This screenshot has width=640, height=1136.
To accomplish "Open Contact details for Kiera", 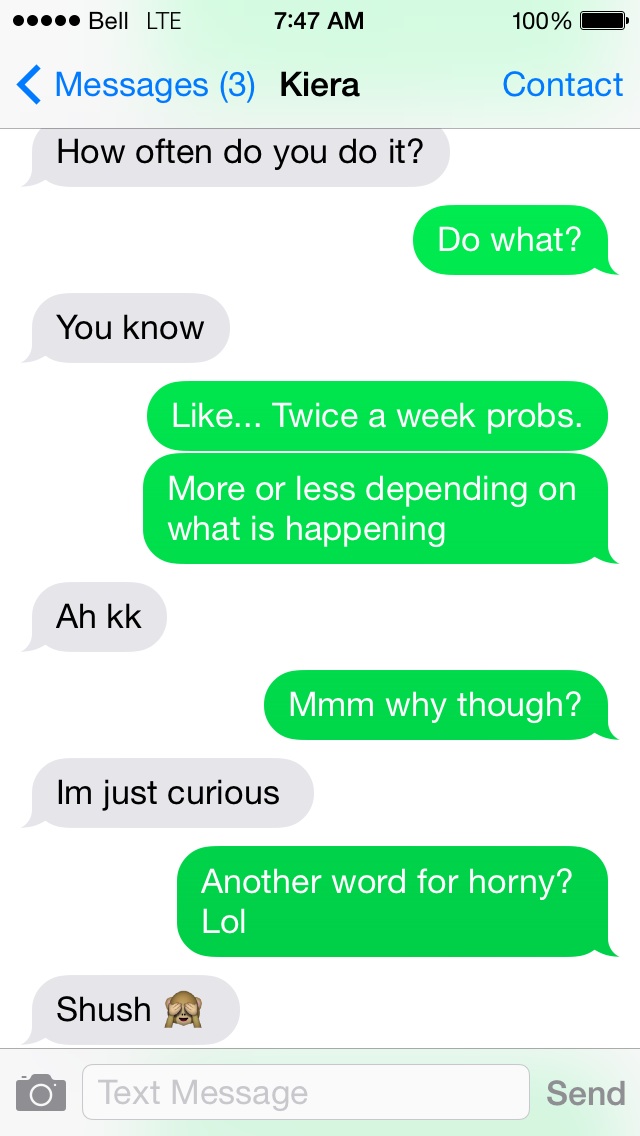I will pyautogui.click(x=562, y=85).
